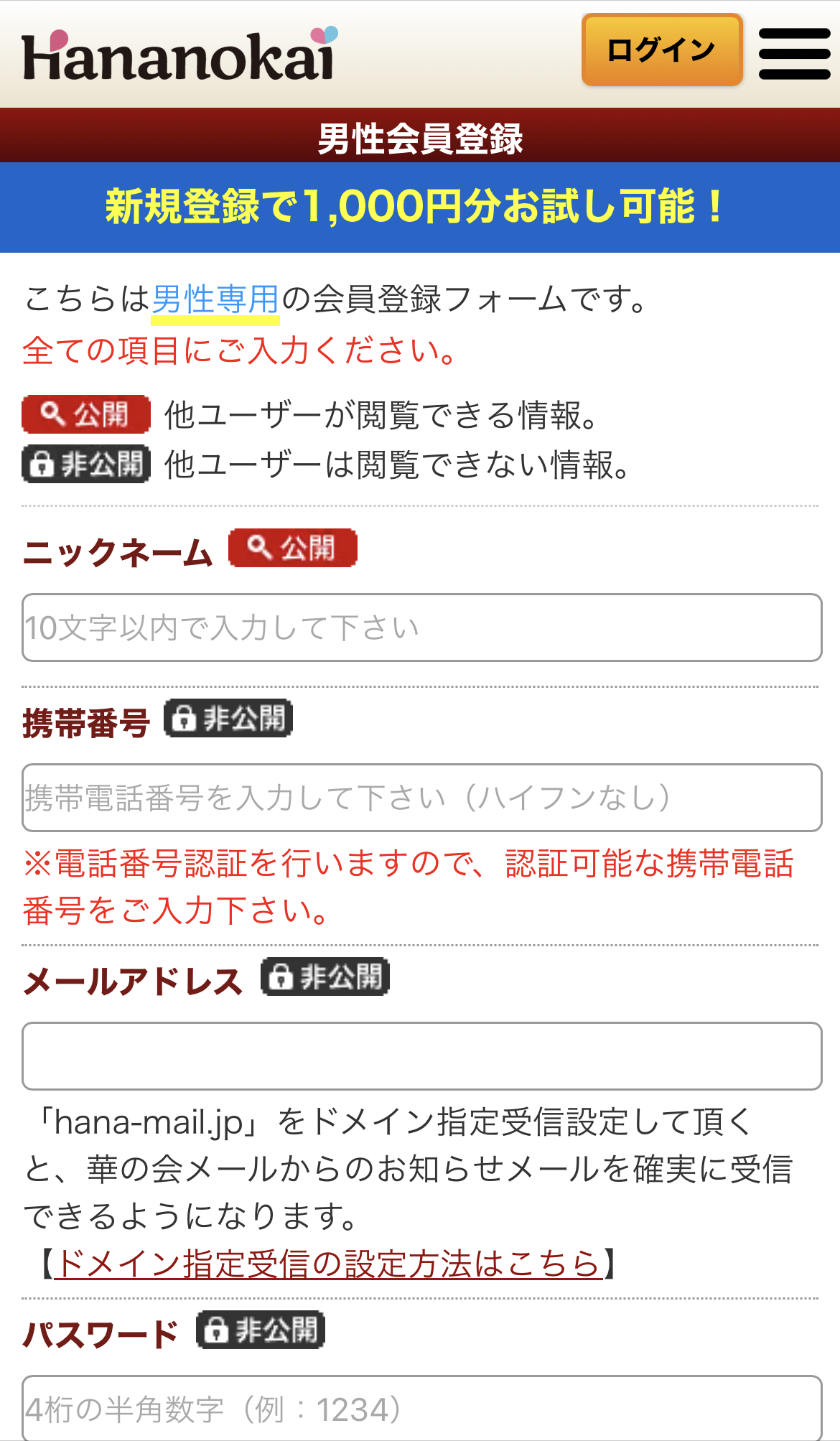Open the hamburger menu
This screenshot has width=840, height=1441.
pos(794,53)
